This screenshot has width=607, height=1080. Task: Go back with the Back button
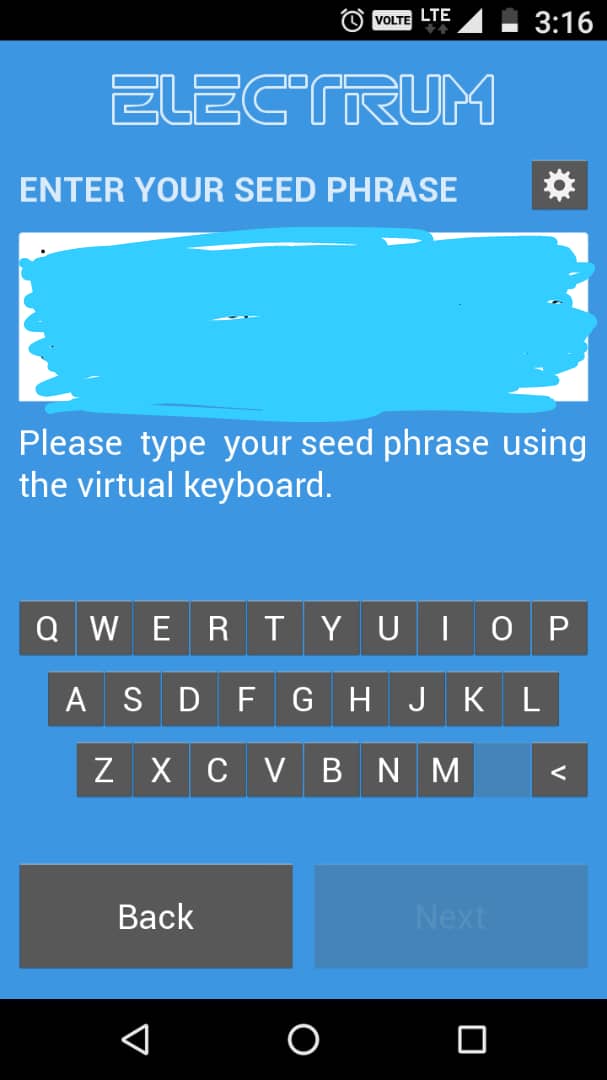[x=156, y=916]
